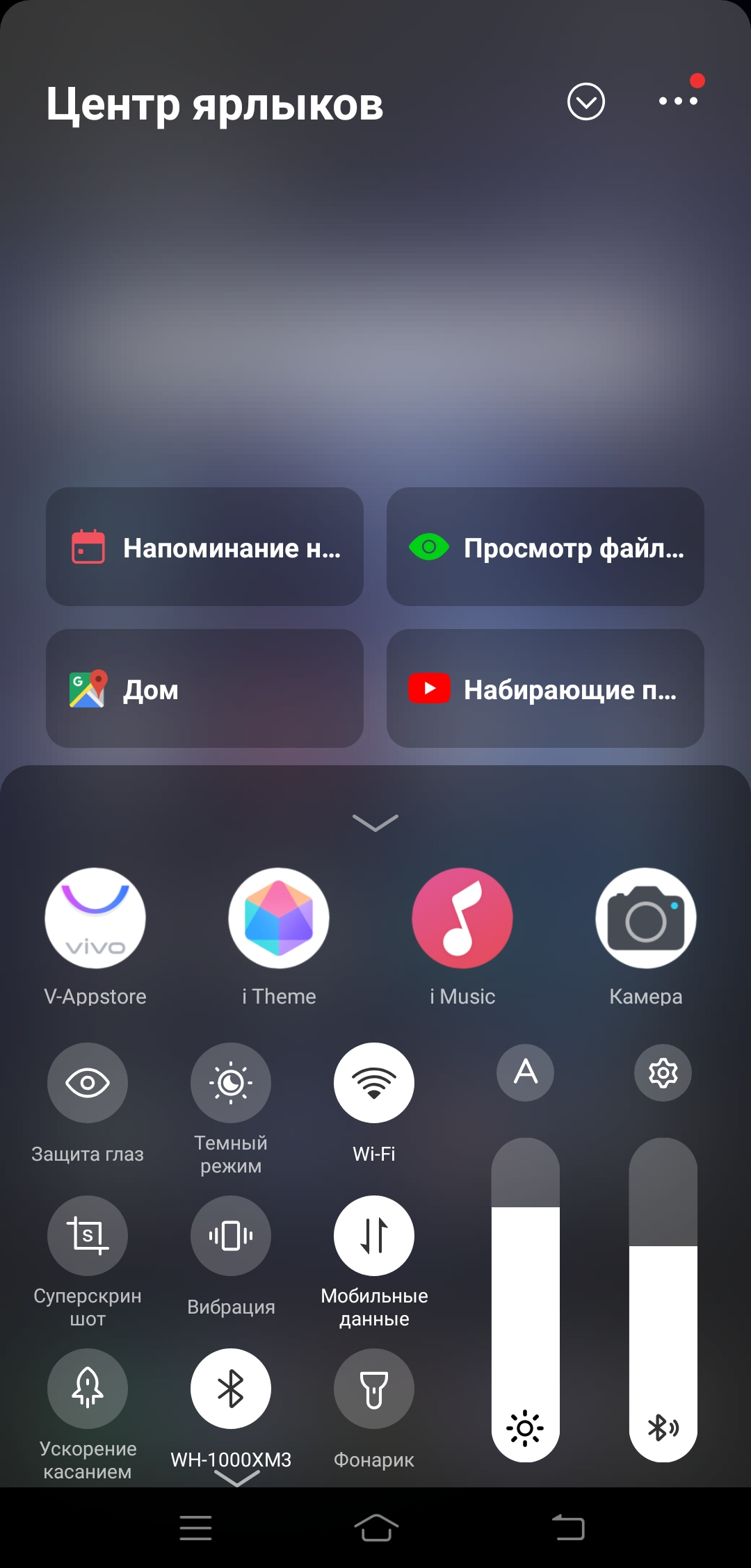The width and height of the screenshot is (751, 1568).
Task: Open the Напоминание shortcut card
Action: (204, 546)
